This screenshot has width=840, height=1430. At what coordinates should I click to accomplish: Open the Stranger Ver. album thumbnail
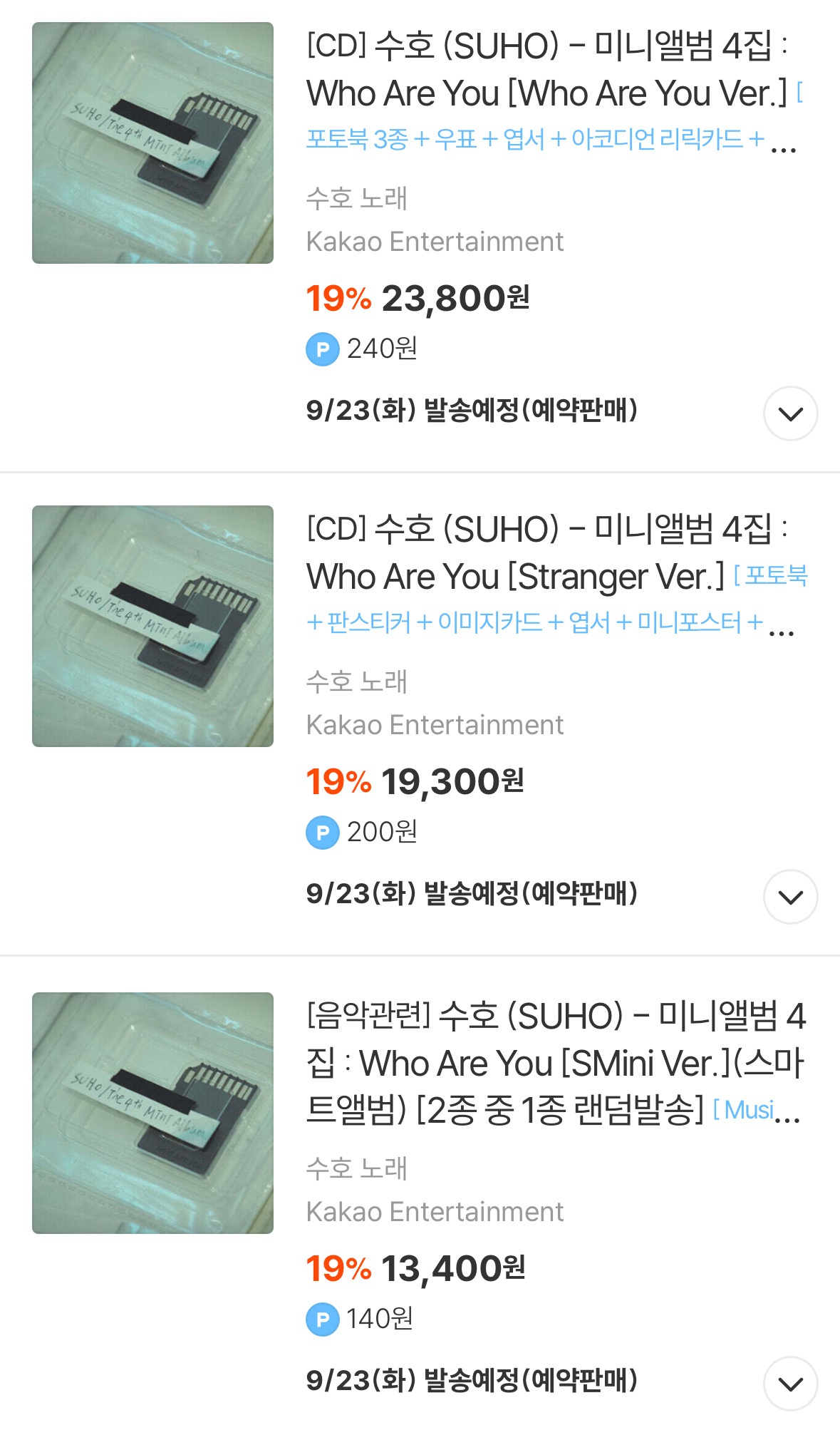(x=152, y=626)
